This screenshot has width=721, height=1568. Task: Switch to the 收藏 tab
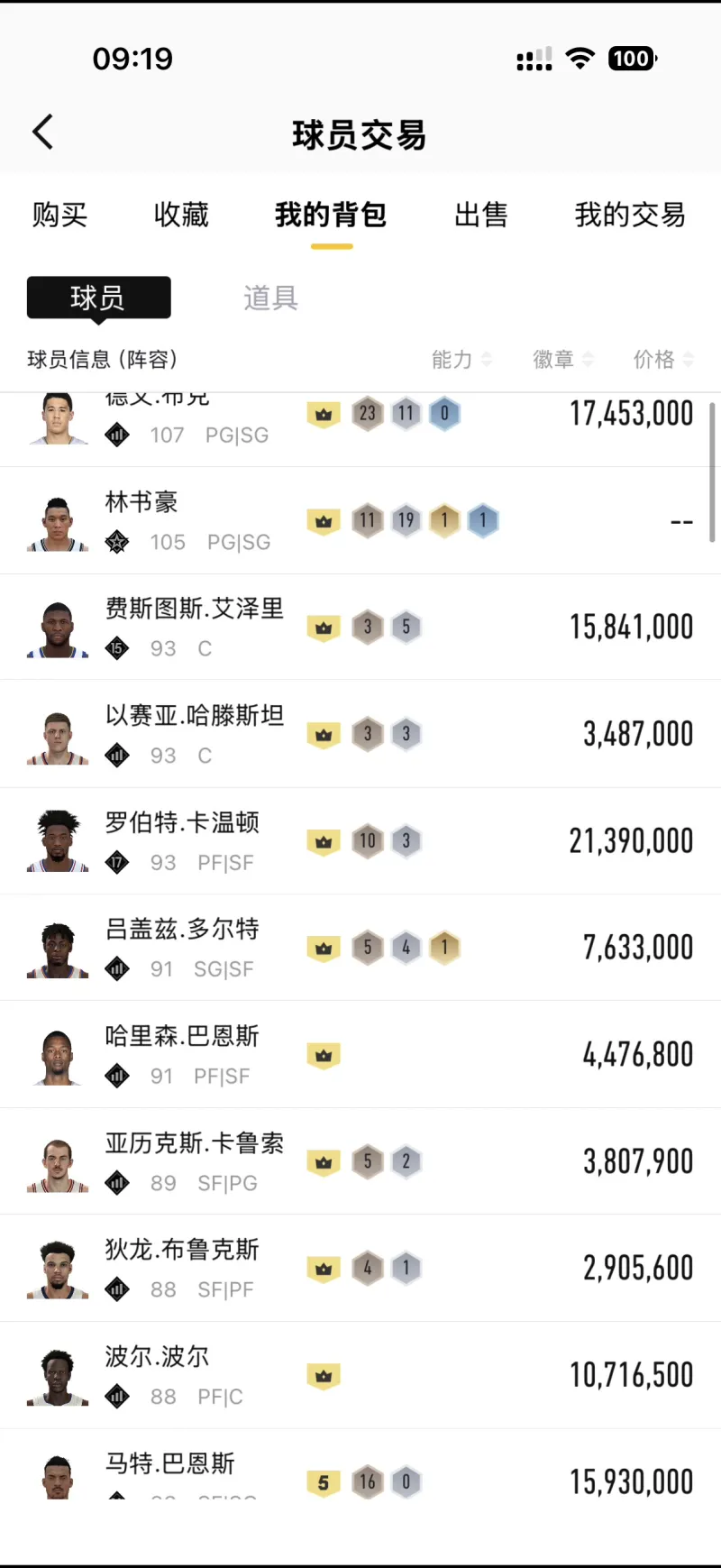coord(181,215)
